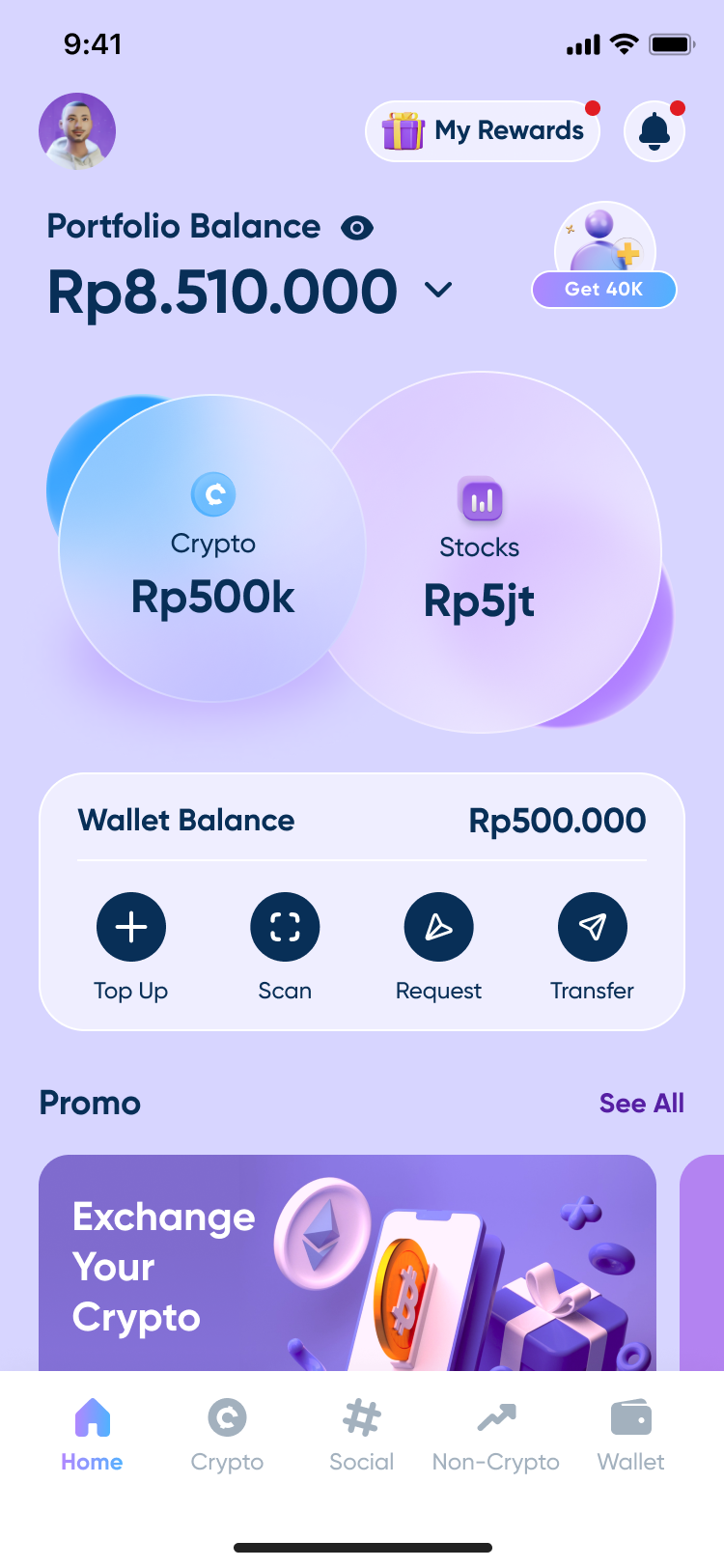See all promos

pos(641,1103)
